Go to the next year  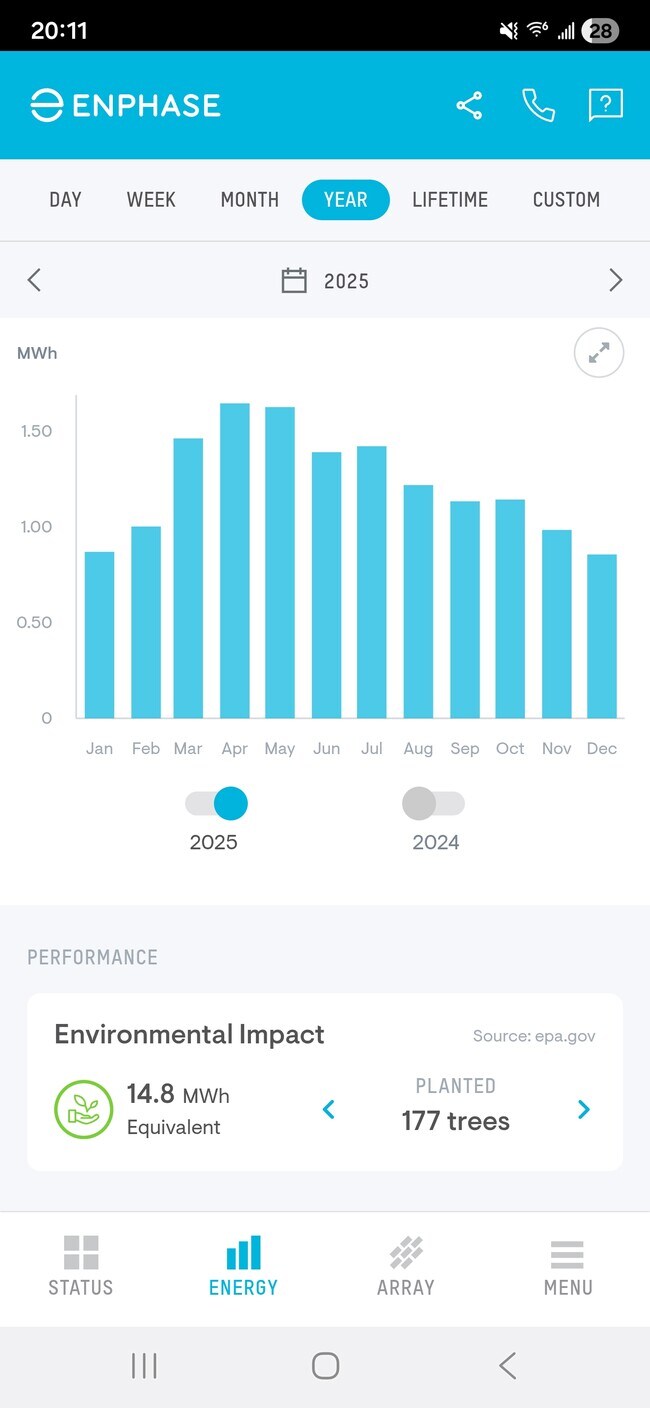615,280
